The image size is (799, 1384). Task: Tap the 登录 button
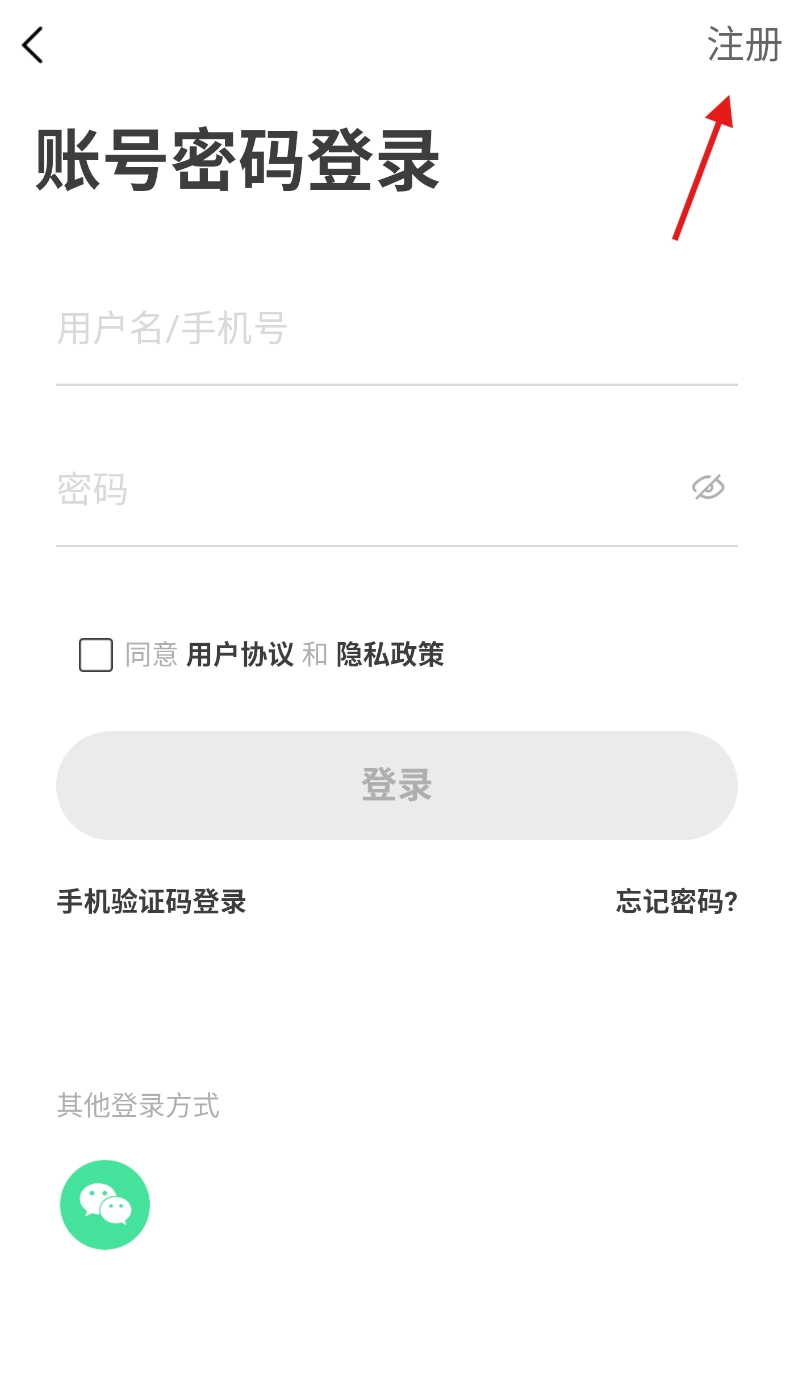(x=397, y=785)
